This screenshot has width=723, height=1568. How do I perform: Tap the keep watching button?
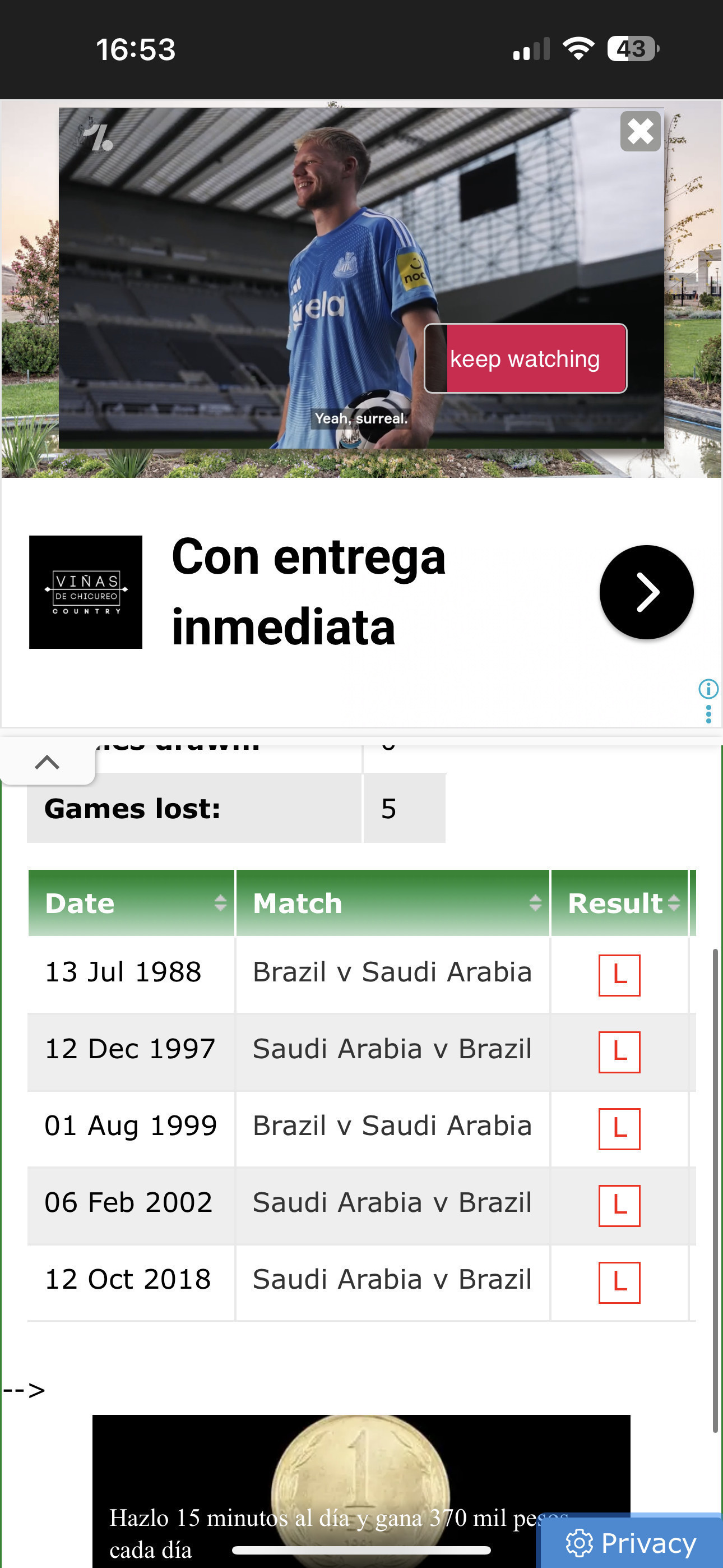(x=525, y=358)
